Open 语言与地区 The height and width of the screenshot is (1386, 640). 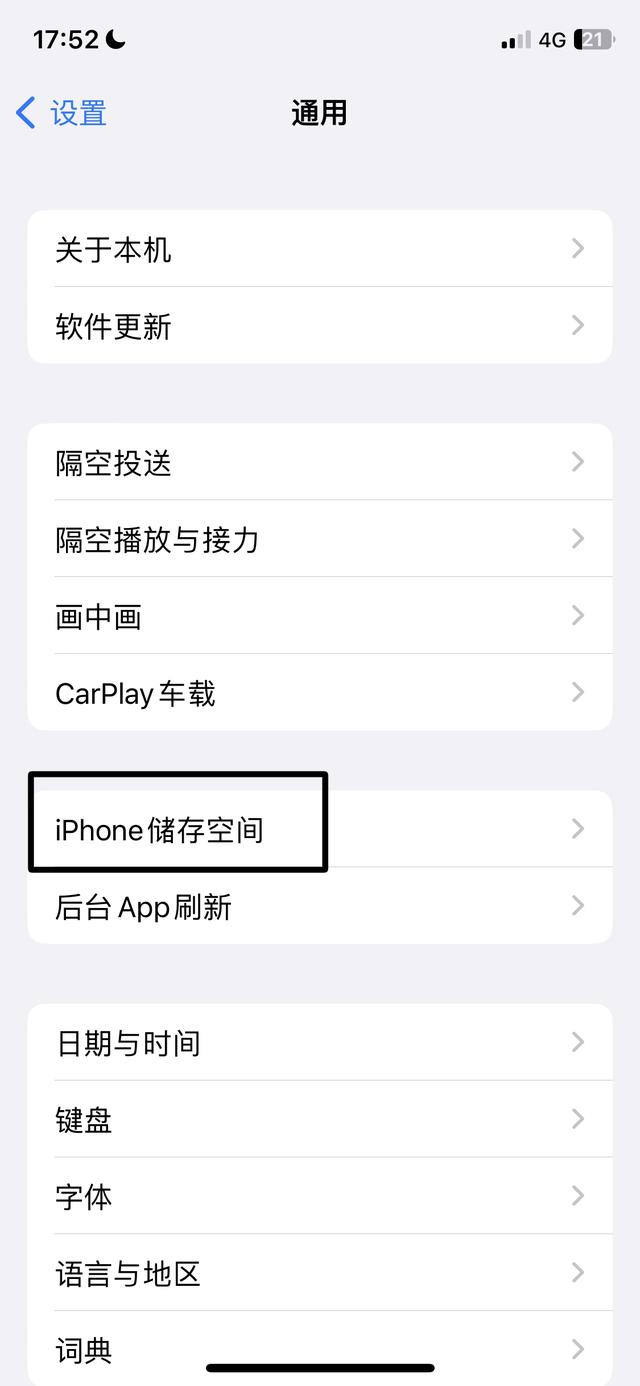click(x=318, y=1273)
